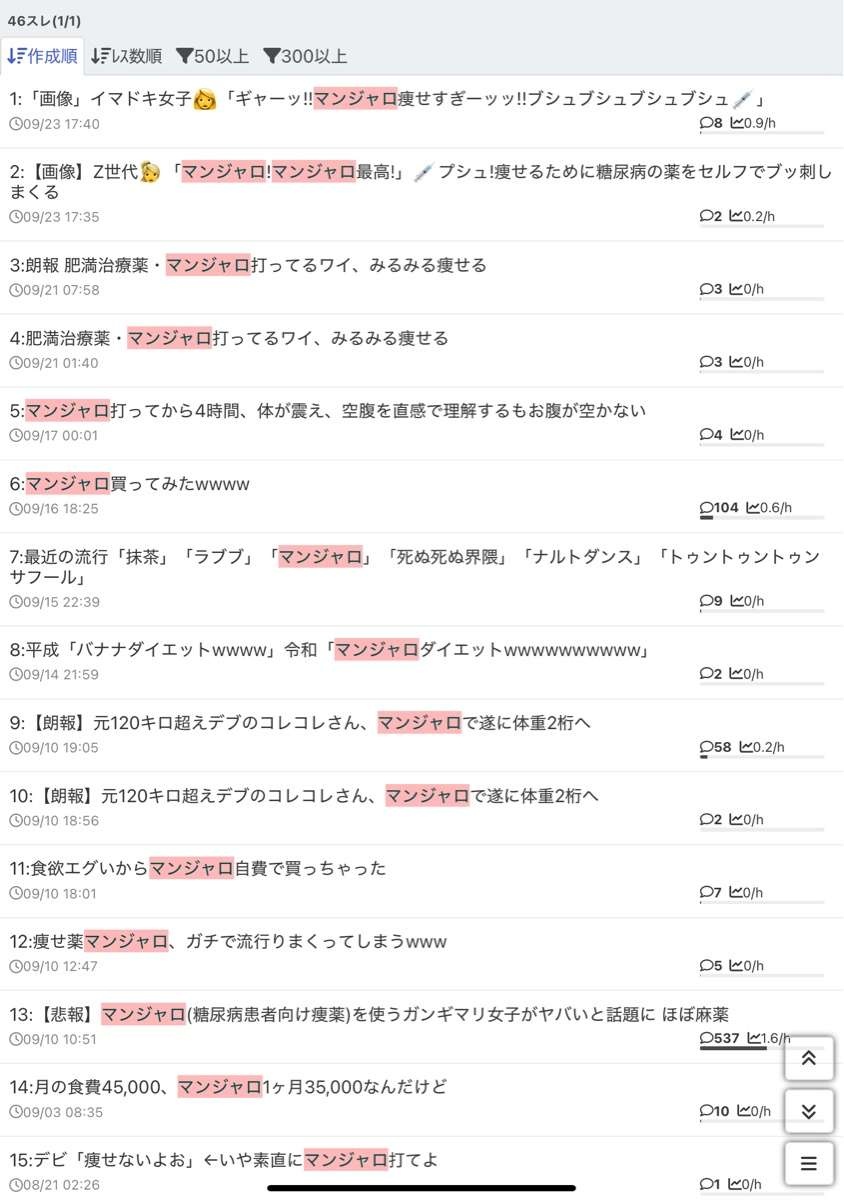Filter threads with 300以上 replies

(x=305, y=56)
